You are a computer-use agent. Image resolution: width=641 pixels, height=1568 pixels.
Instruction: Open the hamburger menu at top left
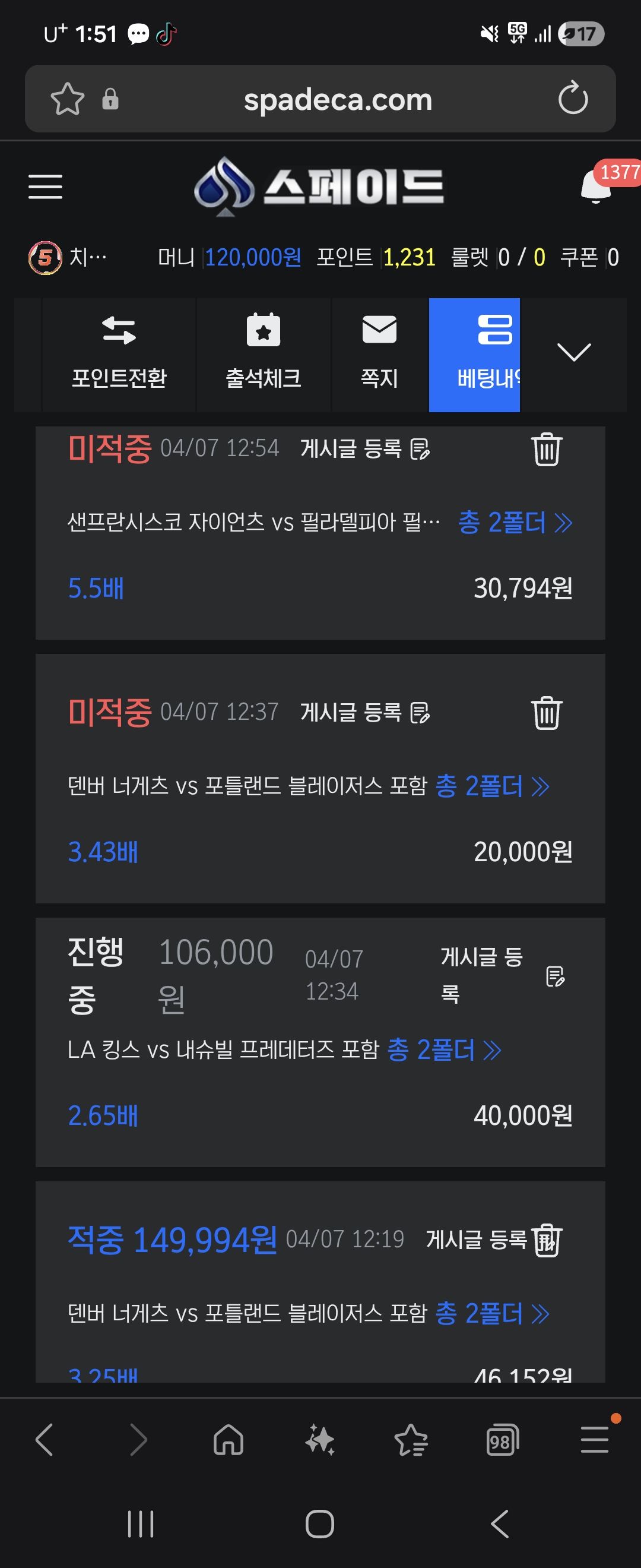click(x=45, y=186)
